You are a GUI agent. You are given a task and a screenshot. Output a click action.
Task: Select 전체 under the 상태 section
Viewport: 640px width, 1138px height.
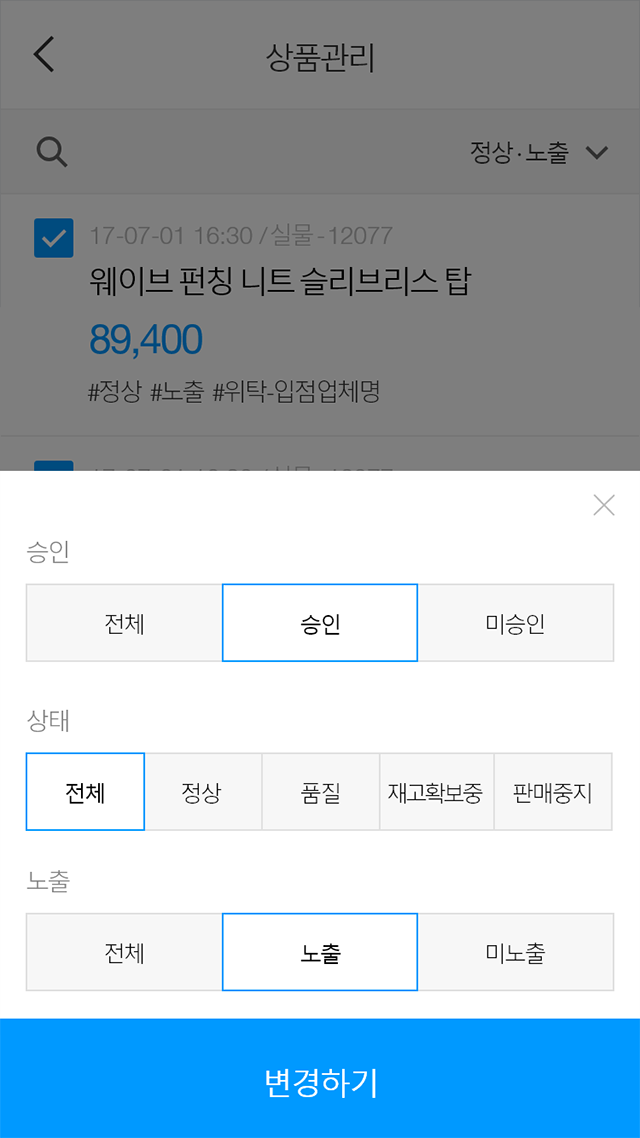click(x=86, y=792)
